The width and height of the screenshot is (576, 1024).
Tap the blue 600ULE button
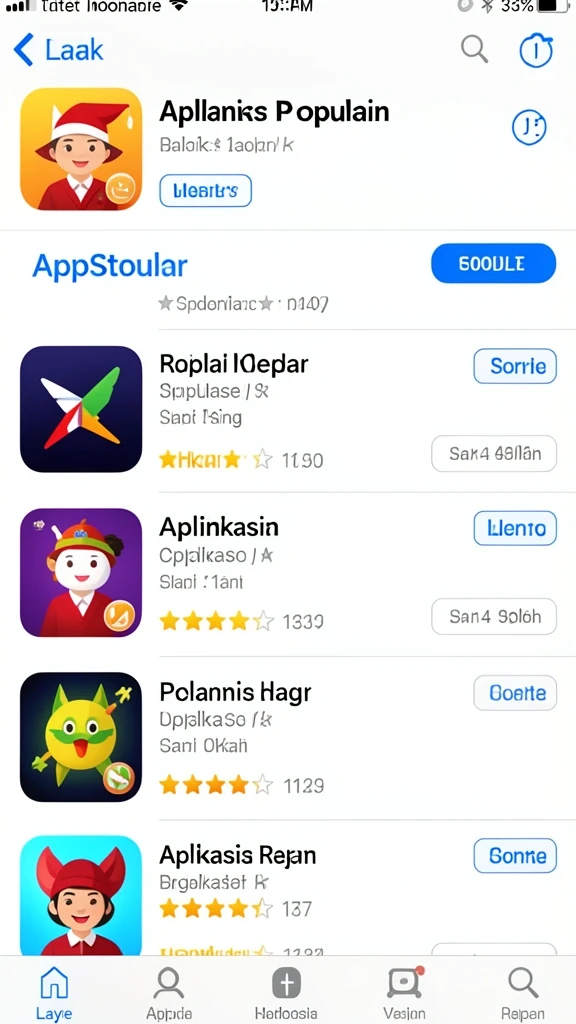pyautogui.click(x=493, y=263)
